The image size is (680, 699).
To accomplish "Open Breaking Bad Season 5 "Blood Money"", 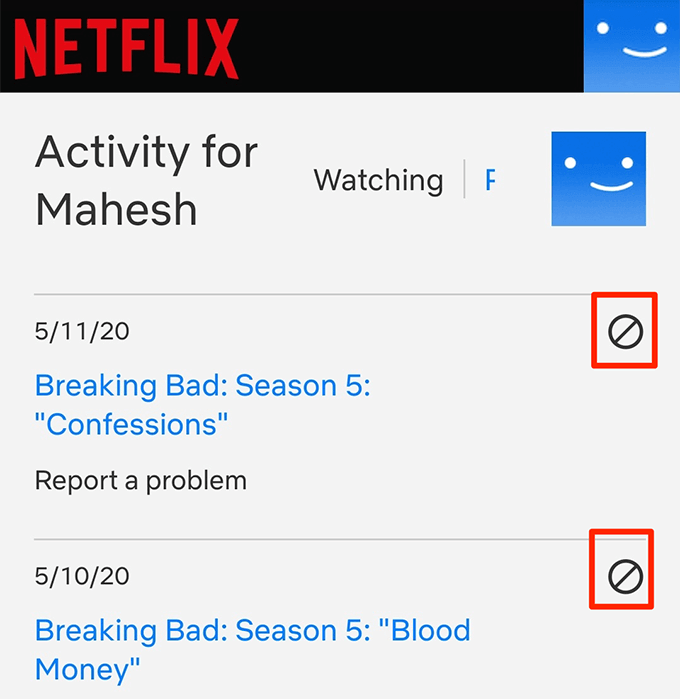I will (252, 648).
